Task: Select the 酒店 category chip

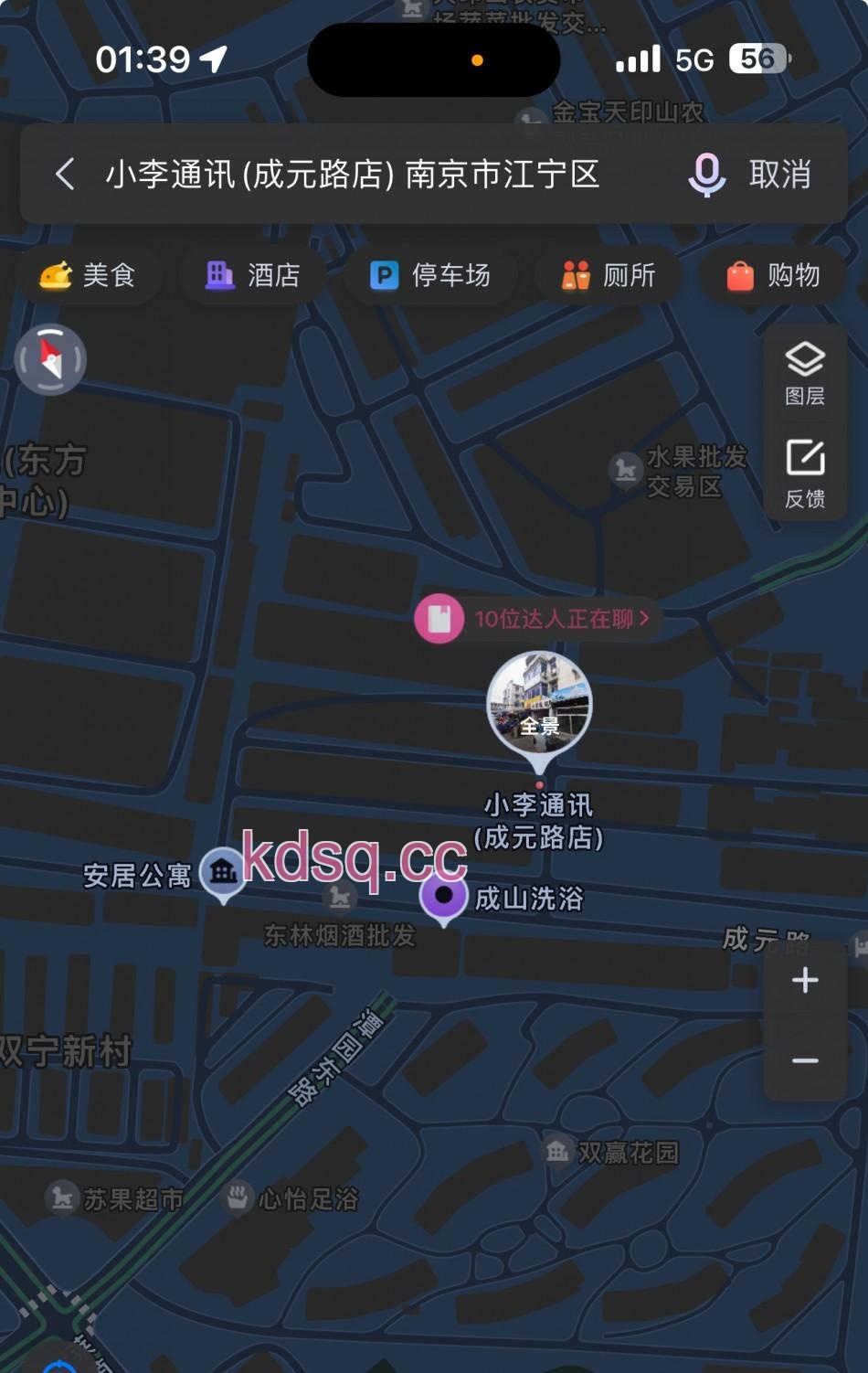Action: (253, 275)
